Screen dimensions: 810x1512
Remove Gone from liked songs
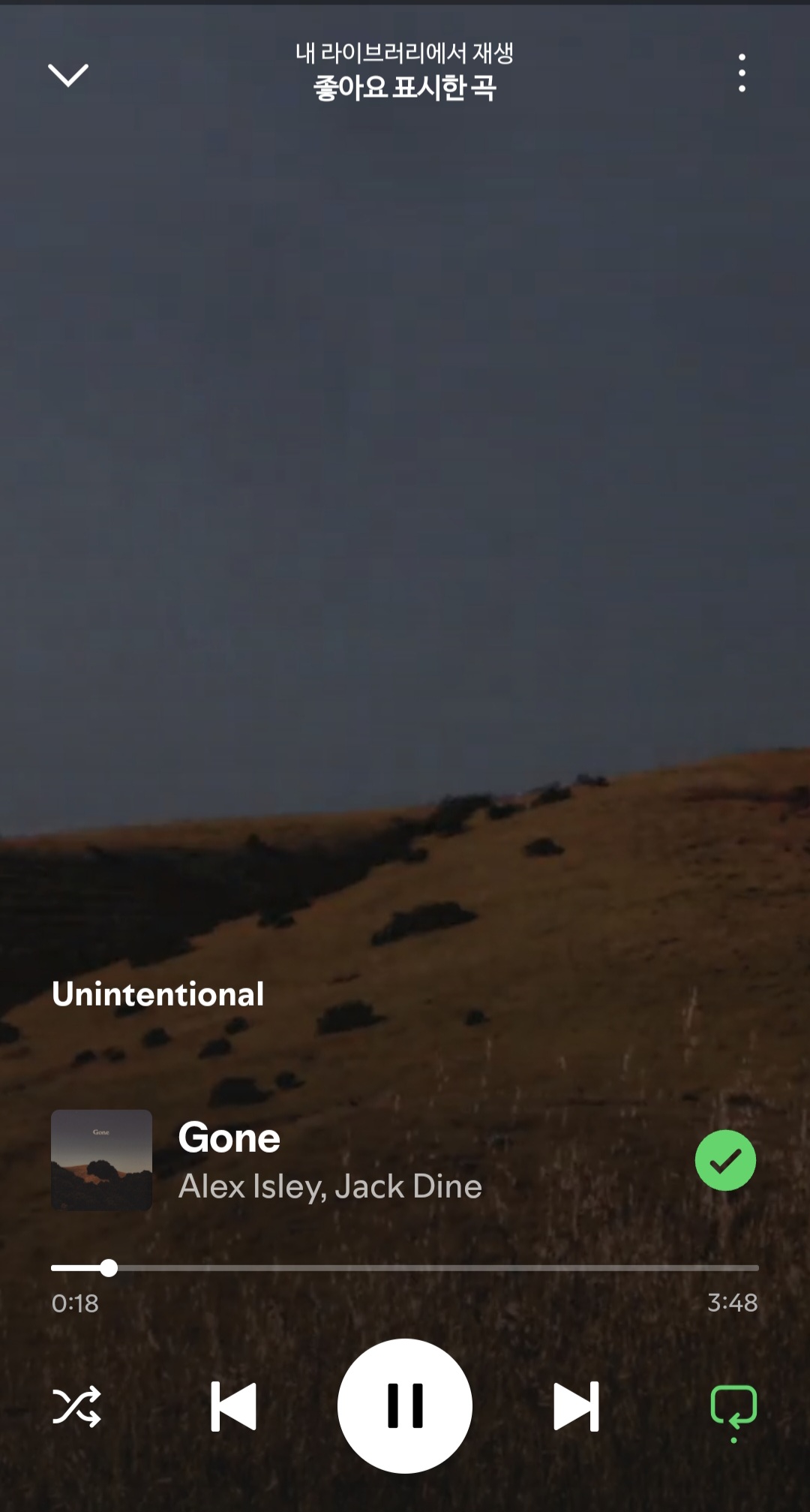[725, 1160]
